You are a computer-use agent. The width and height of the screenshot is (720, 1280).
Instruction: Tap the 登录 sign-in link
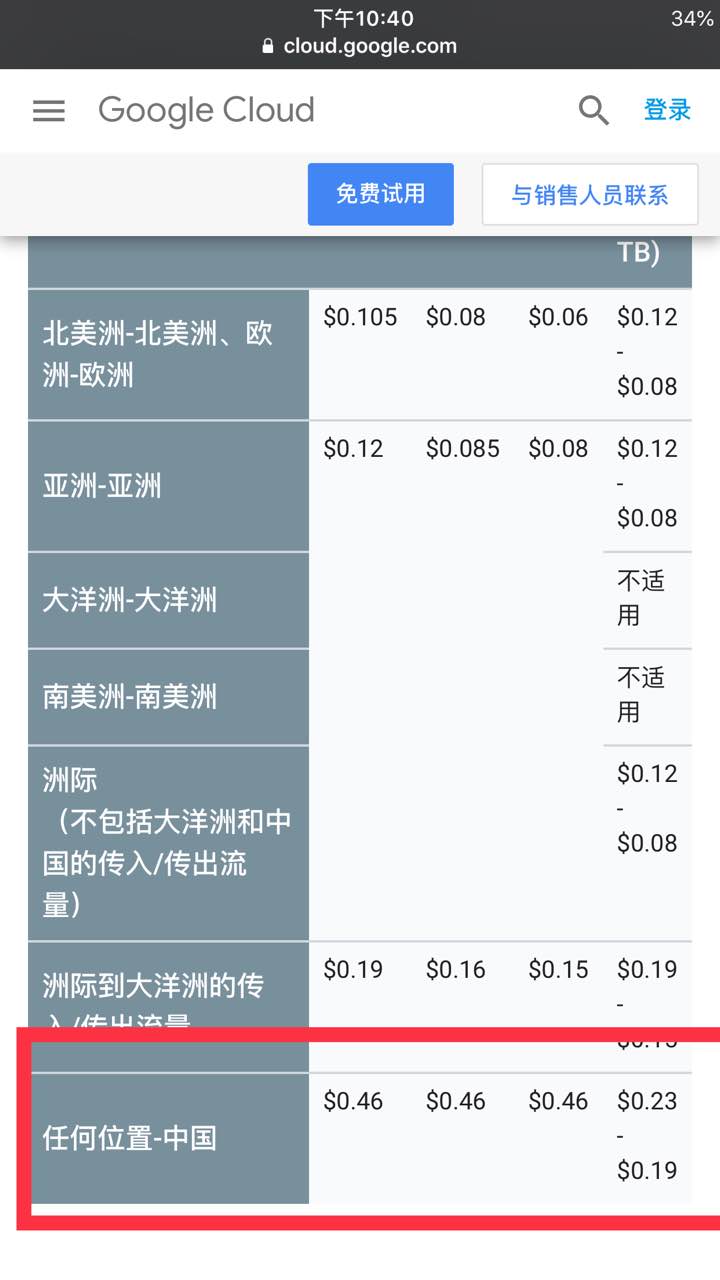[x=668, y=110]
